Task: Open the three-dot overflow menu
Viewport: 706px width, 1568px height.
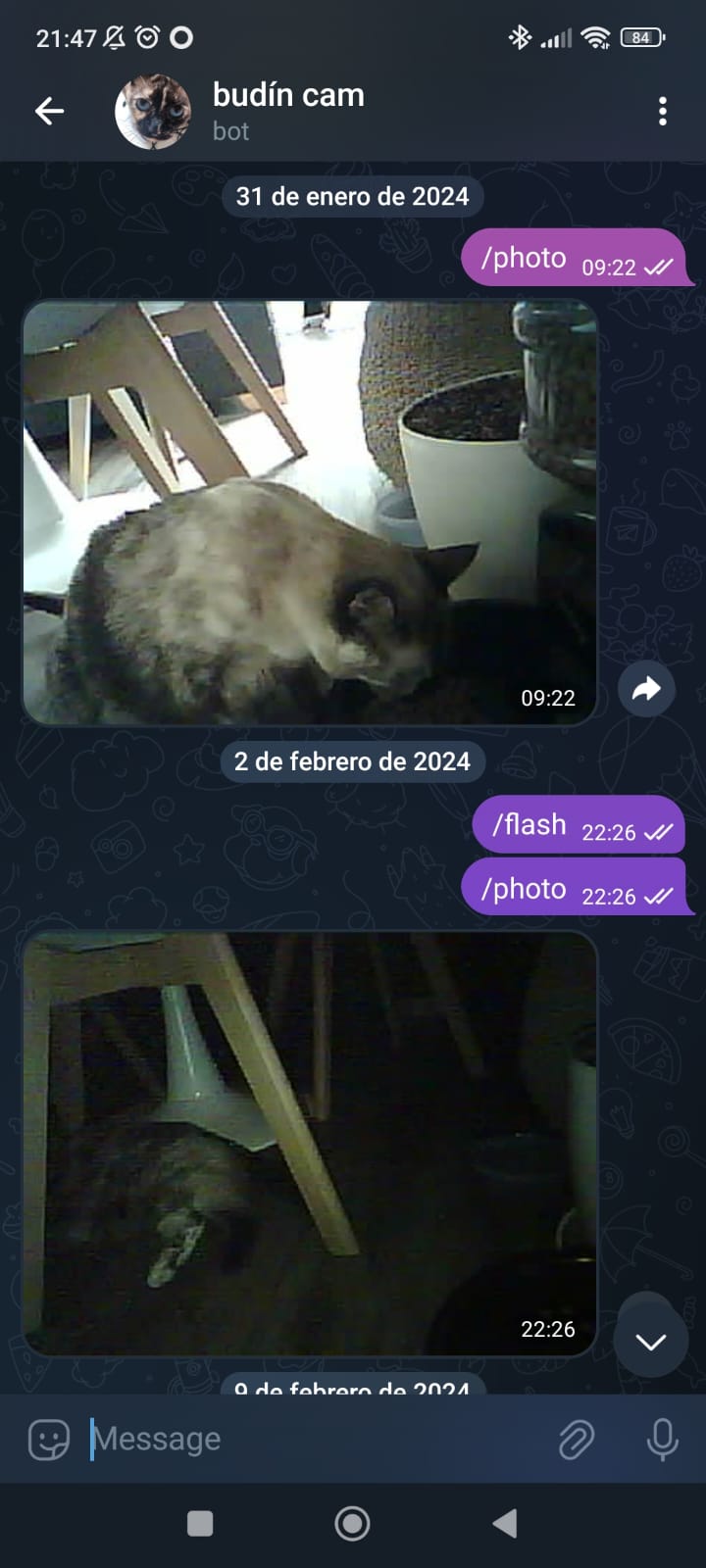Action: click(663, 112)
